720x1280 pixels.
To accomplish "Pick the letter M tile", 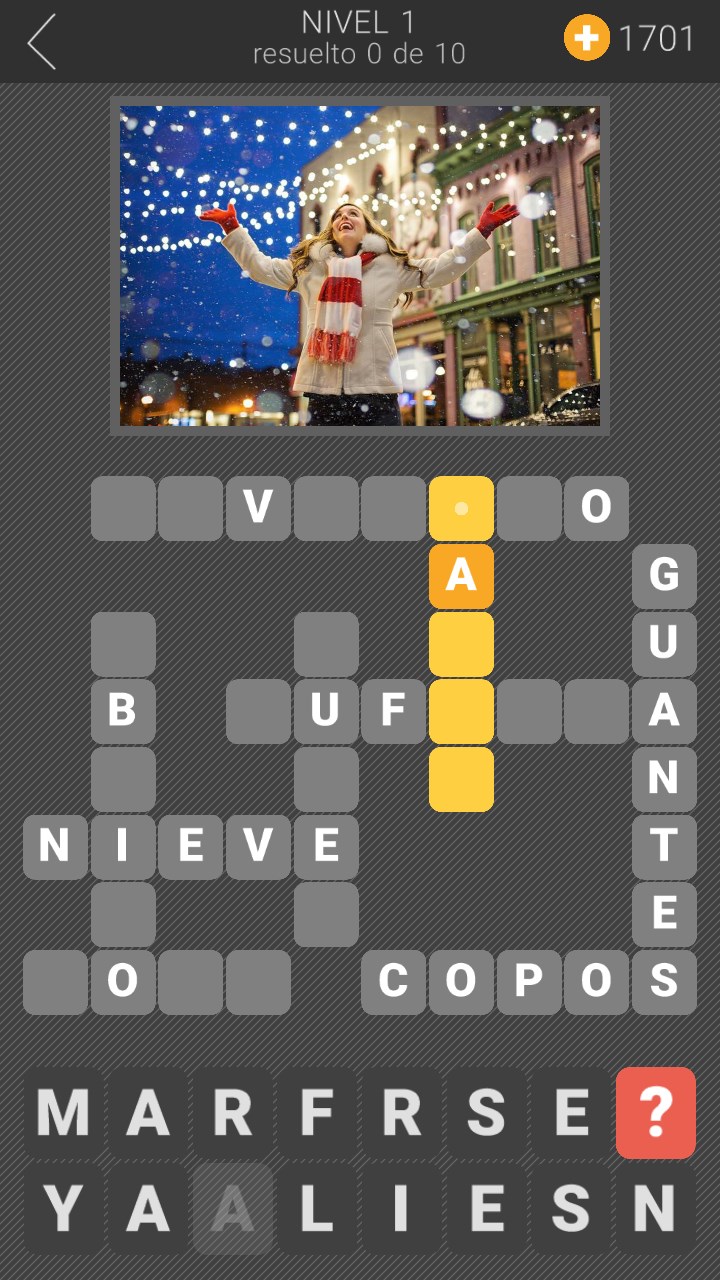I will pyautogui.click(x=63, y=1112).
